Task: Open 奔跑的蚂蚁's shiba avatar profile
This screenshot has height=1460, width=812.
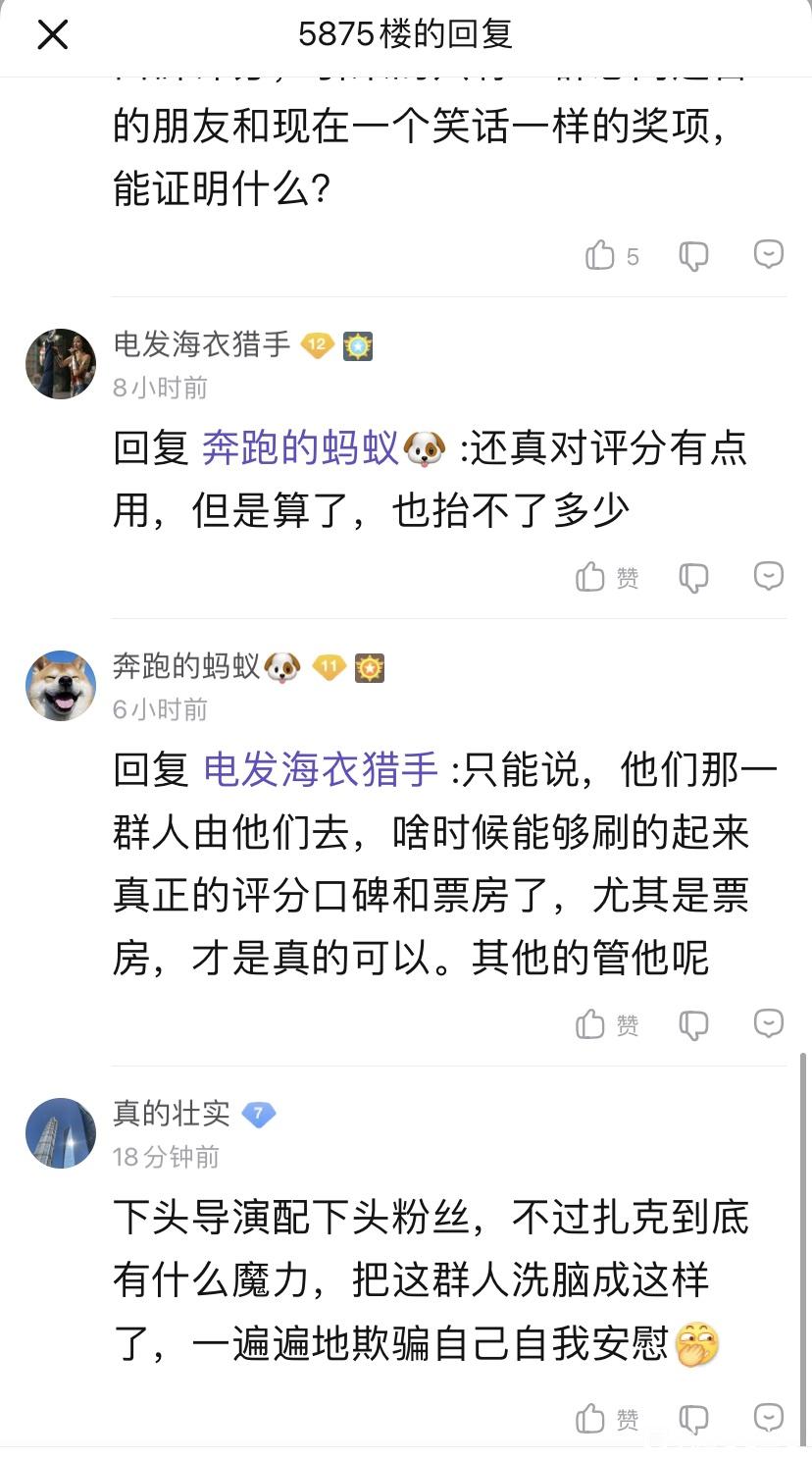Action: tap(61, 686)
